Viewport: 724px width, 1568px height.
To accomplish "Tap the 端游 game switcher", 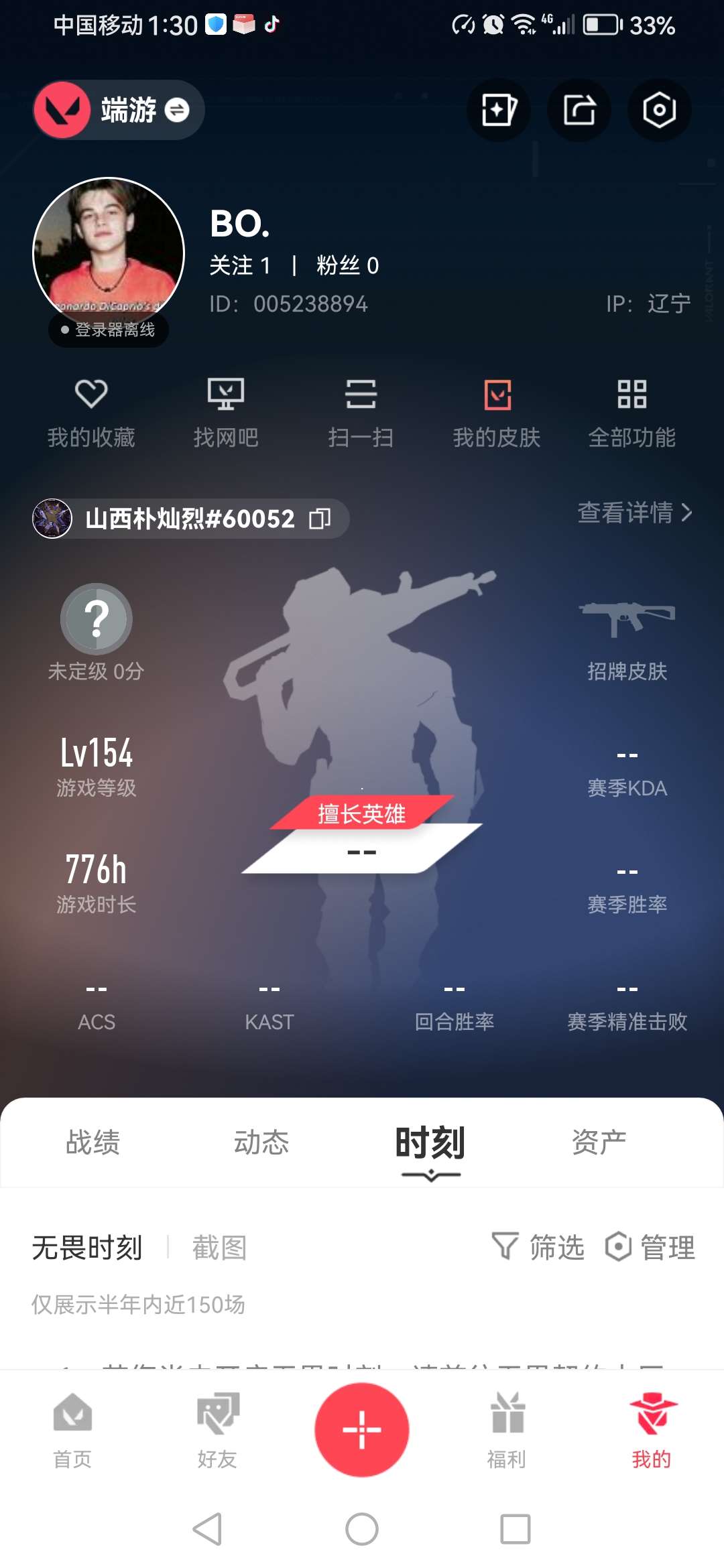I will (x=119, y=110).
